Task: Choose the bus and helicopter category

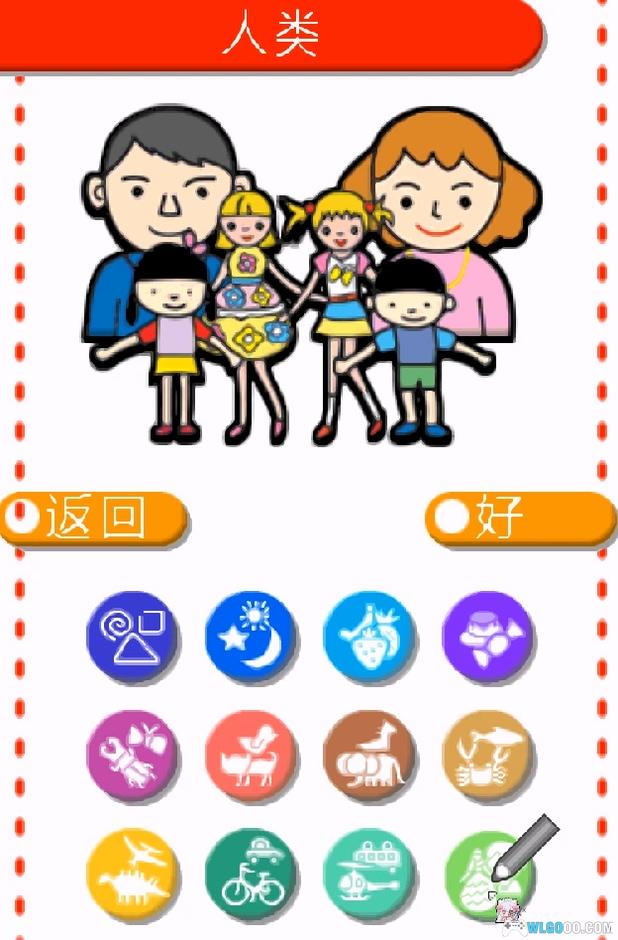Action: [369, 874]
